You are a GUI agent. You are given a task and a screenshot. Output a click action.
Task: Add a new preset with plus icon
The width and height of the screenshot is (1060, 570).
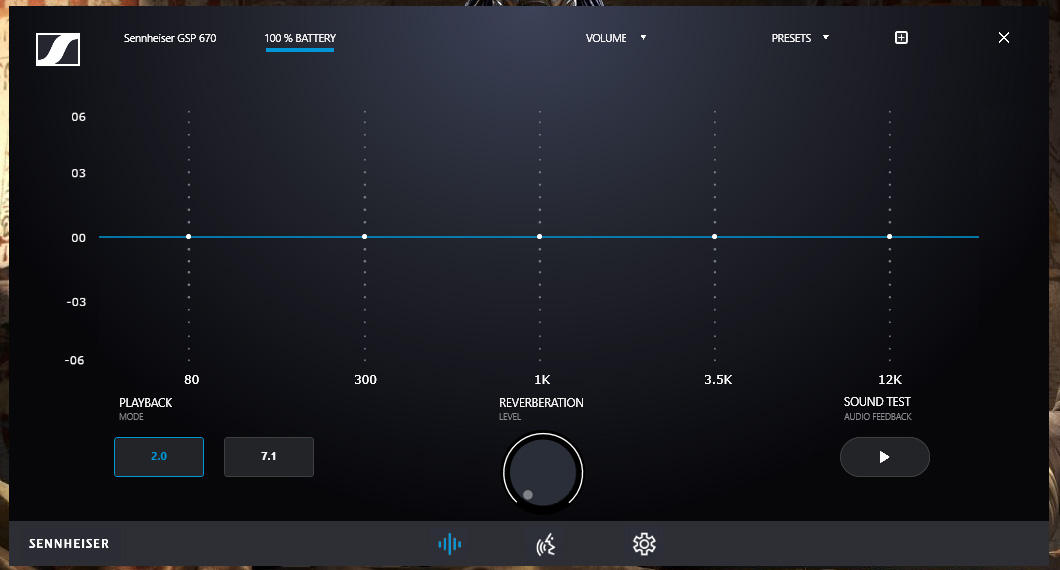(x=901, y=38)
